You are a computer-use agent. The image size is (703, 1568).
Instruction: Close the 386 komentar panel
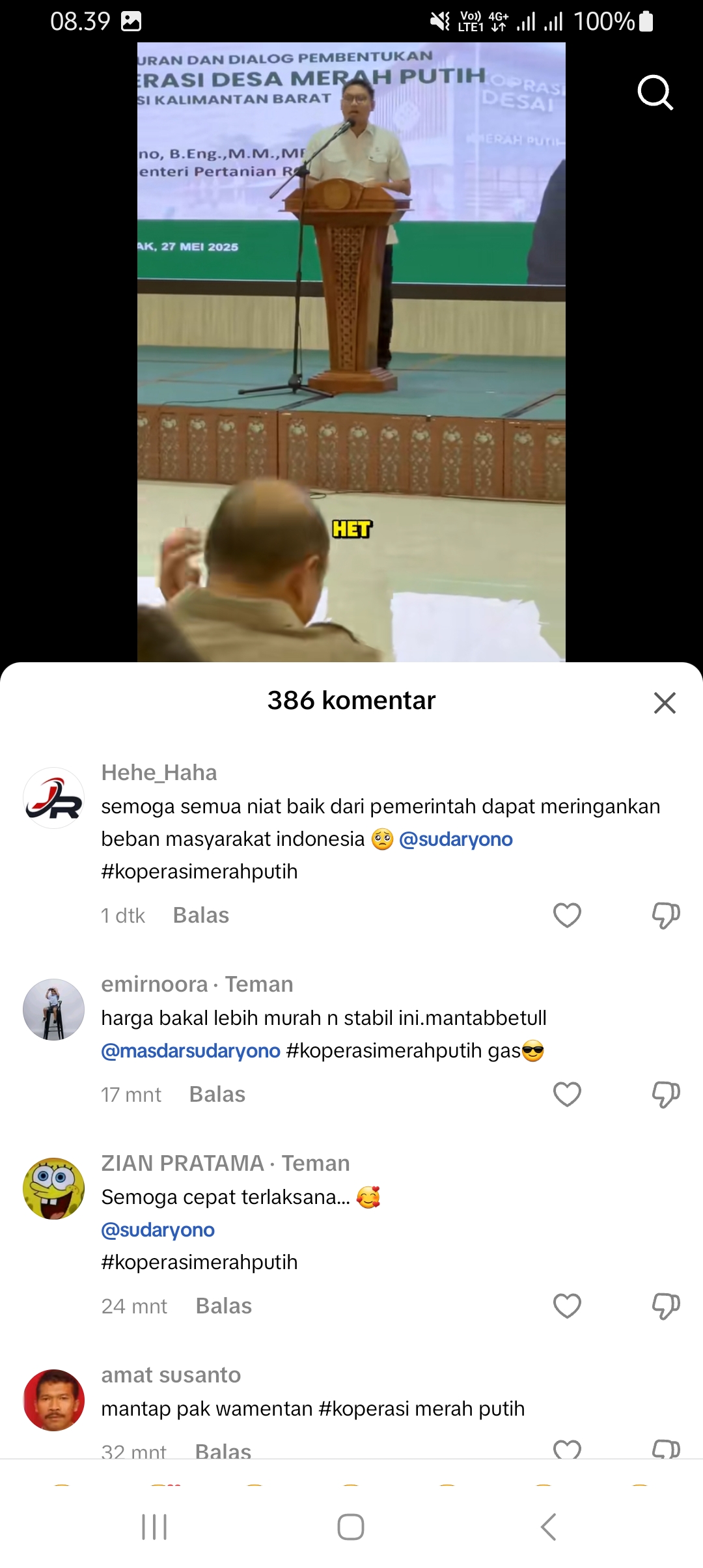coord(665,703)
